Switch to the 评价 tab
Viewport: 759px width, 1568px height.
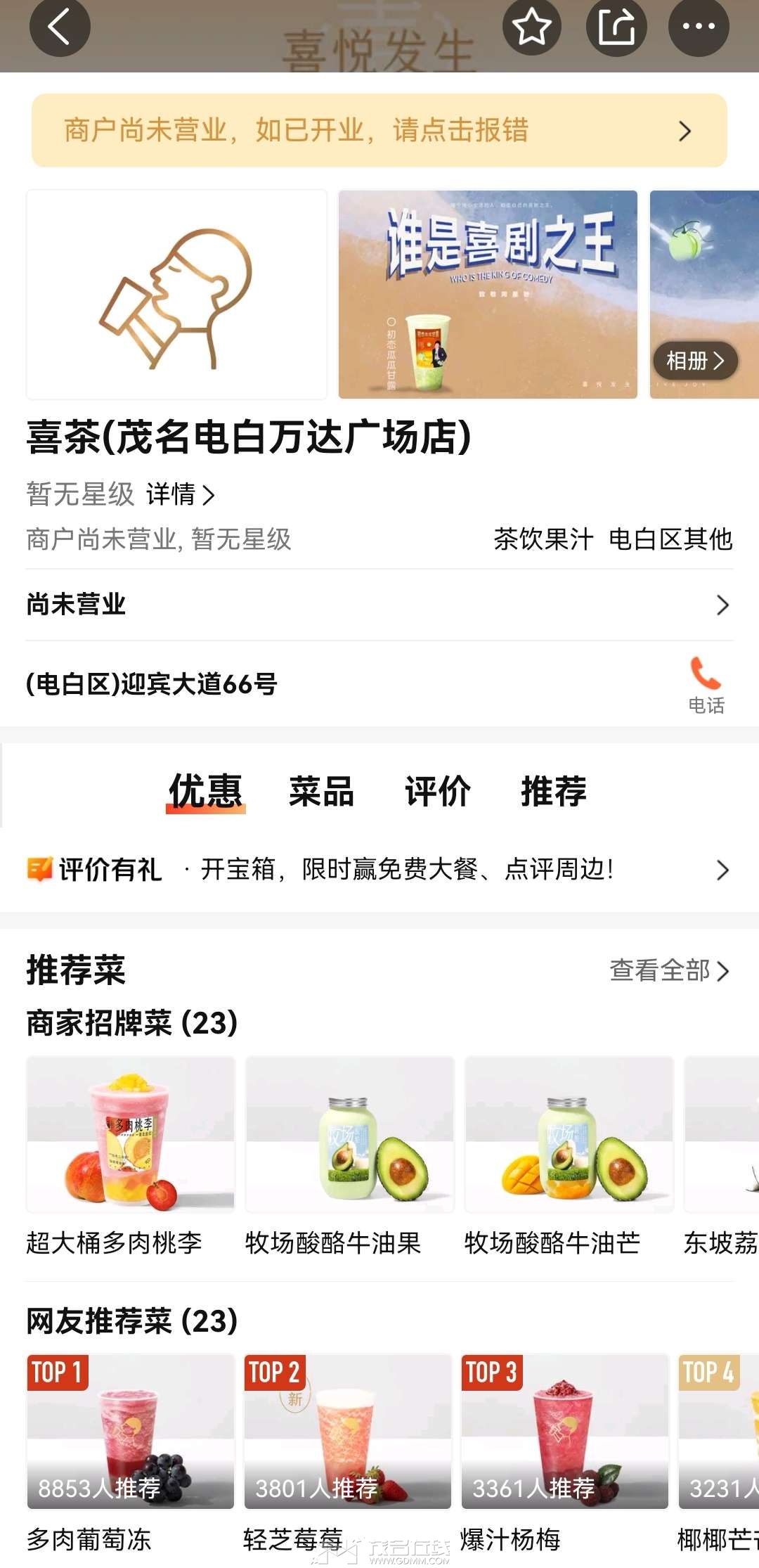click(x=437, y=792)
